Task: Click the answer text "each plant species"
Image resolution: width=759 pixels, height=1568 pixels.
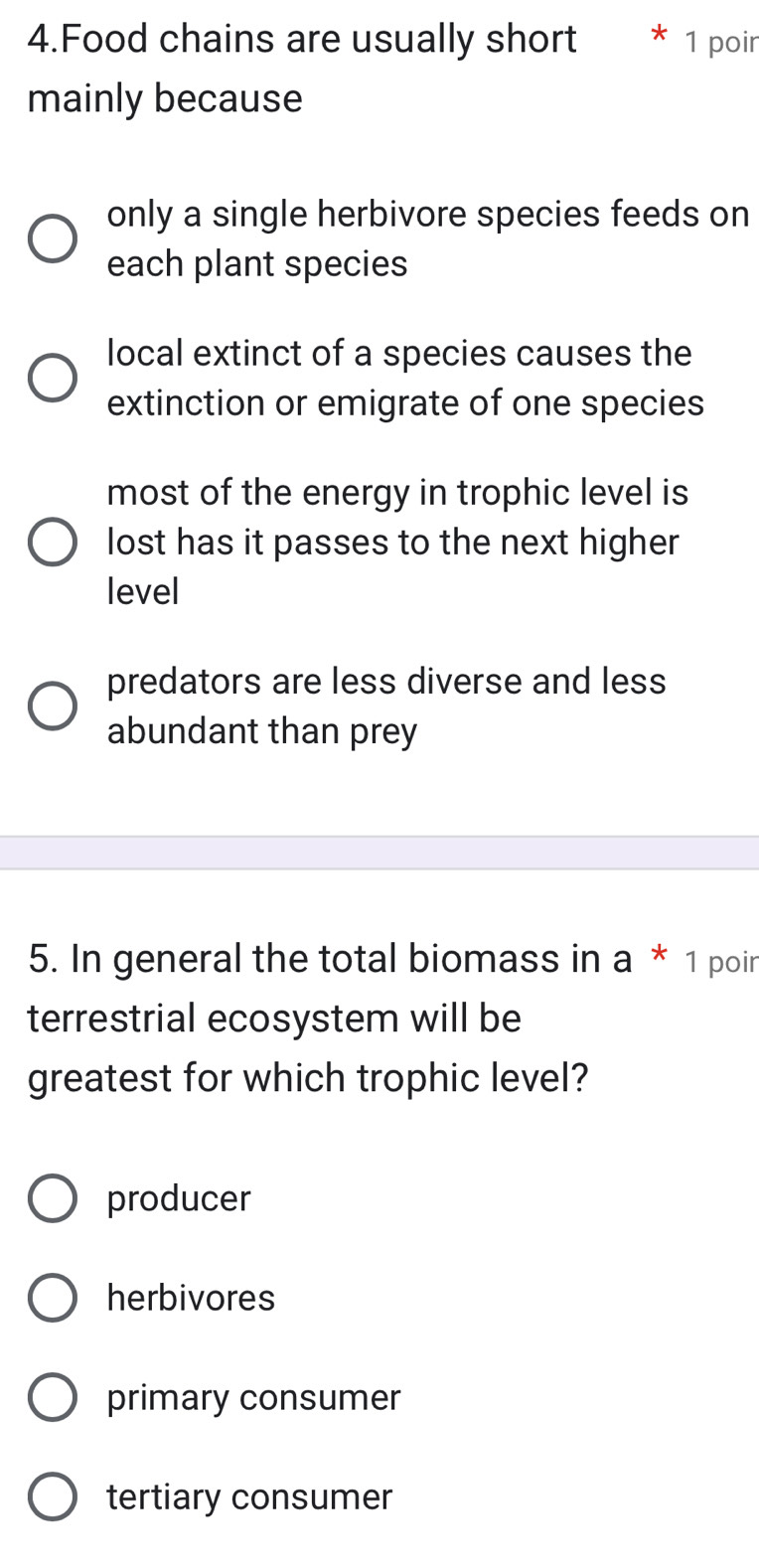Action: click(258, 263)
